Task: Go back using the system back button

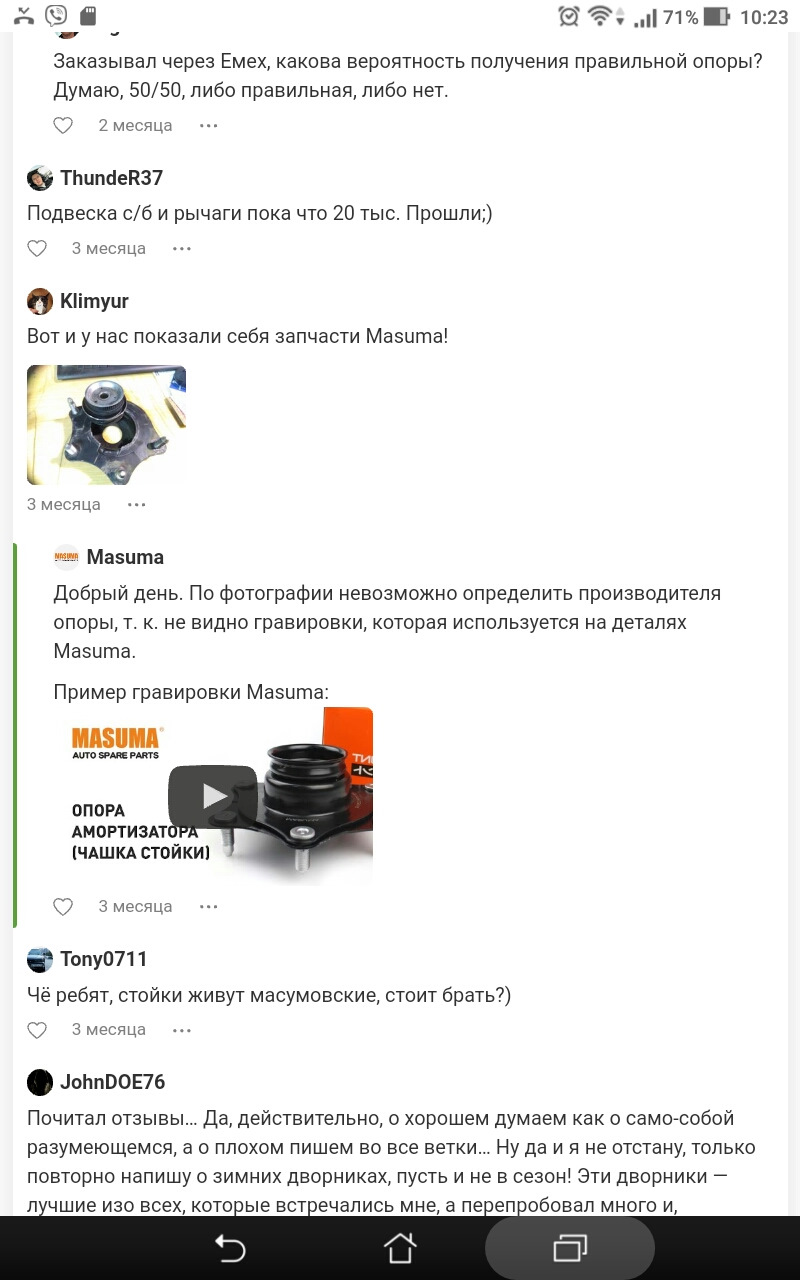Action: pyautogui.click(x=230, y=1248)
